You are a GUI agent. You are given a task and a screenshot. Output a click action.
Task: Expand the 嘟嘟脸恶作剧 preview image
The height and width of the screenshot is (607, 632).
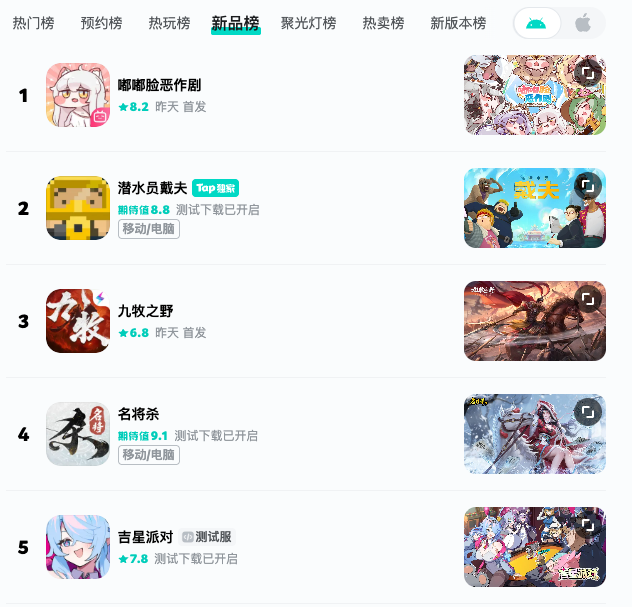588,73
